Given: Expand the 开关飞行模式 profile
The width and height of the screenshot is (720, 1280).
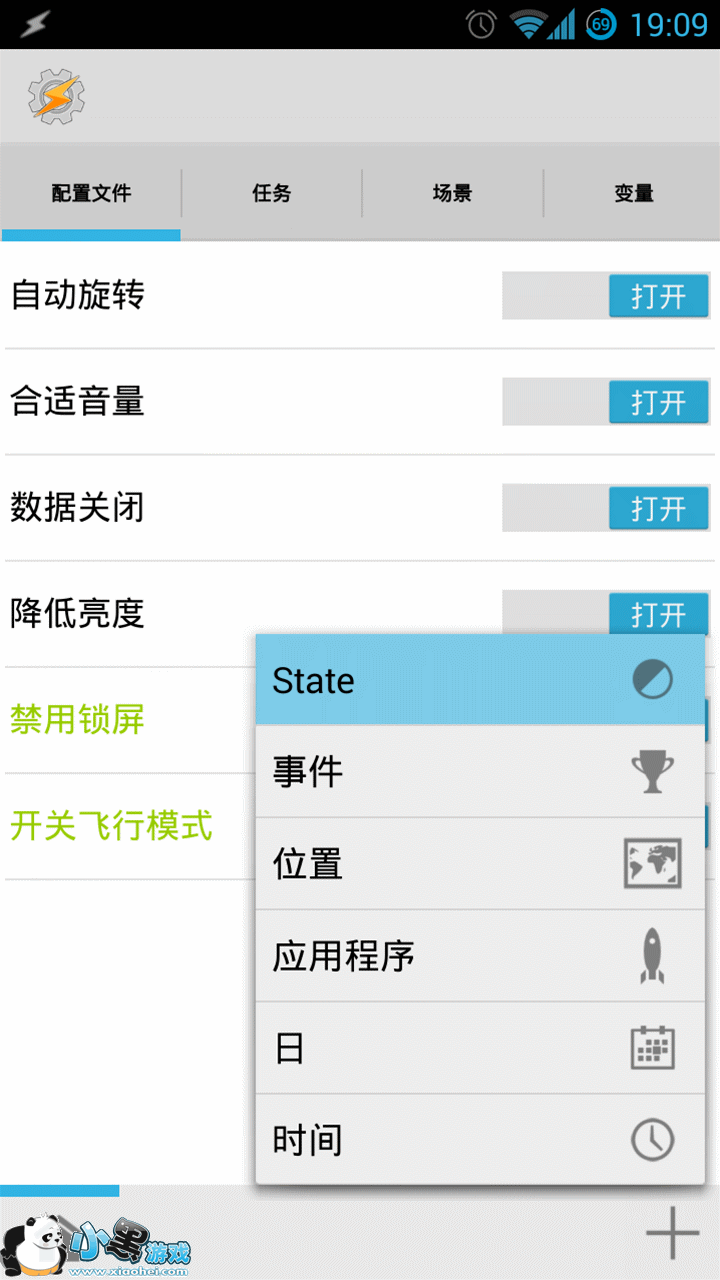Looking at the screenshot, I should tap(111, 826).
